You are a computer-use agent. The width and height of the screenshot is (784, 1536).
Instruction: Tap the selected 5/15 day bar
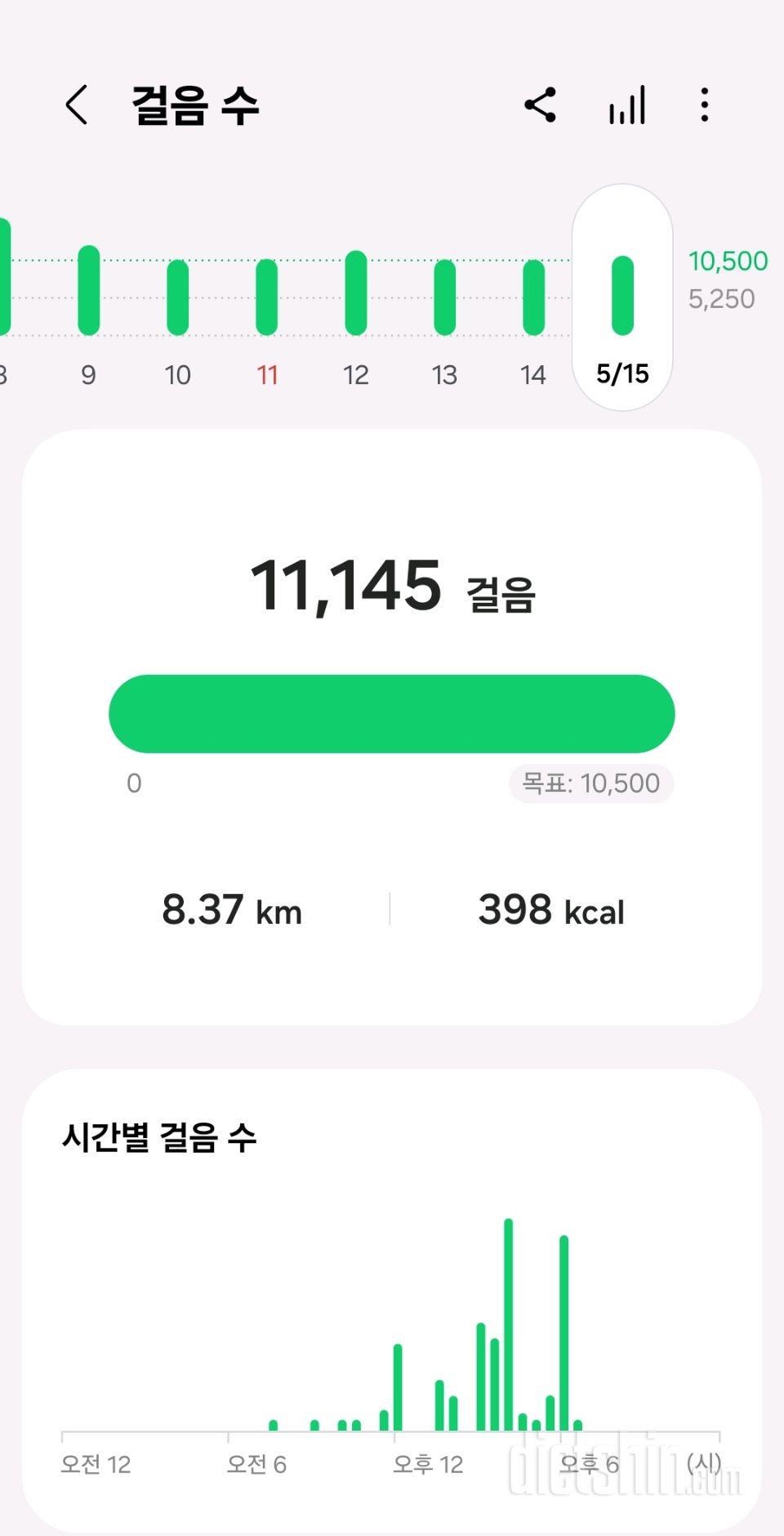[622, 296]
